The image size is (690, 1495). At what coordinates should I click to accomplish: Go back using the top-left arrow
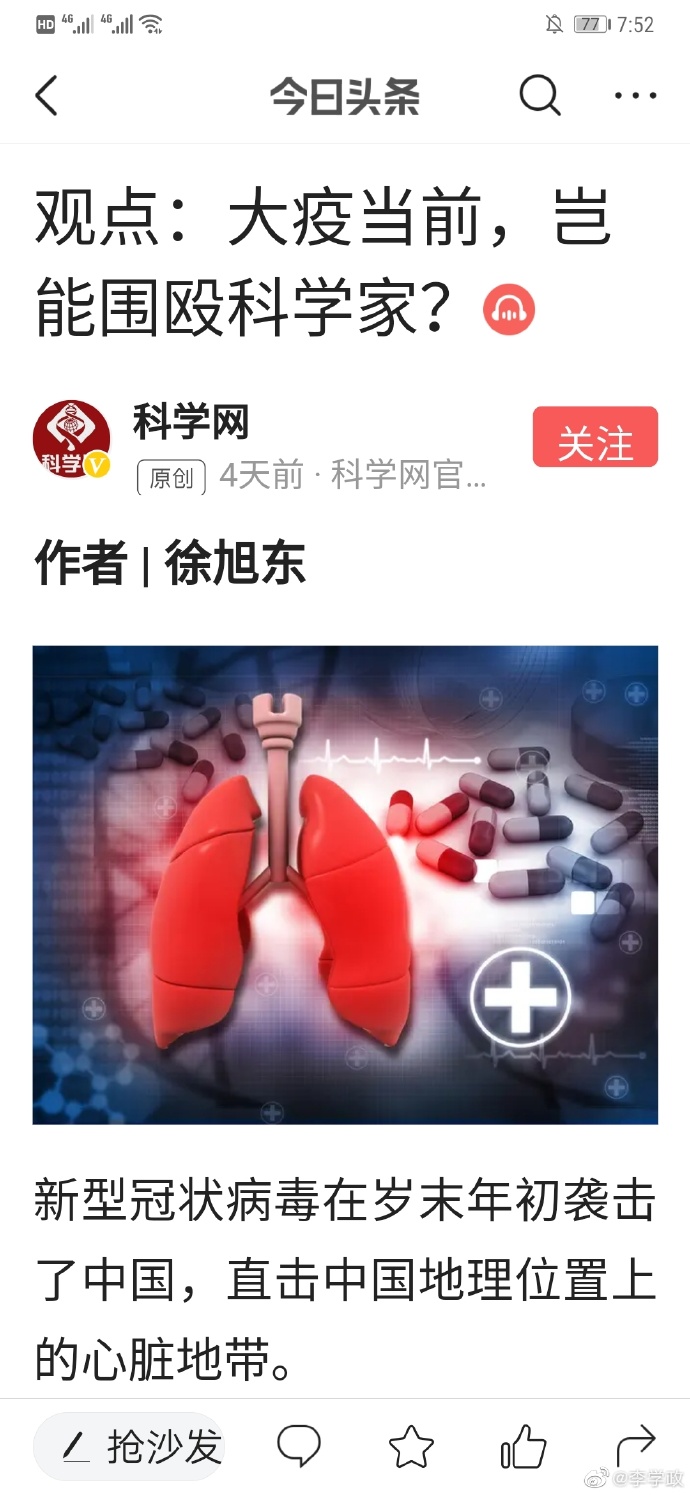47,96
